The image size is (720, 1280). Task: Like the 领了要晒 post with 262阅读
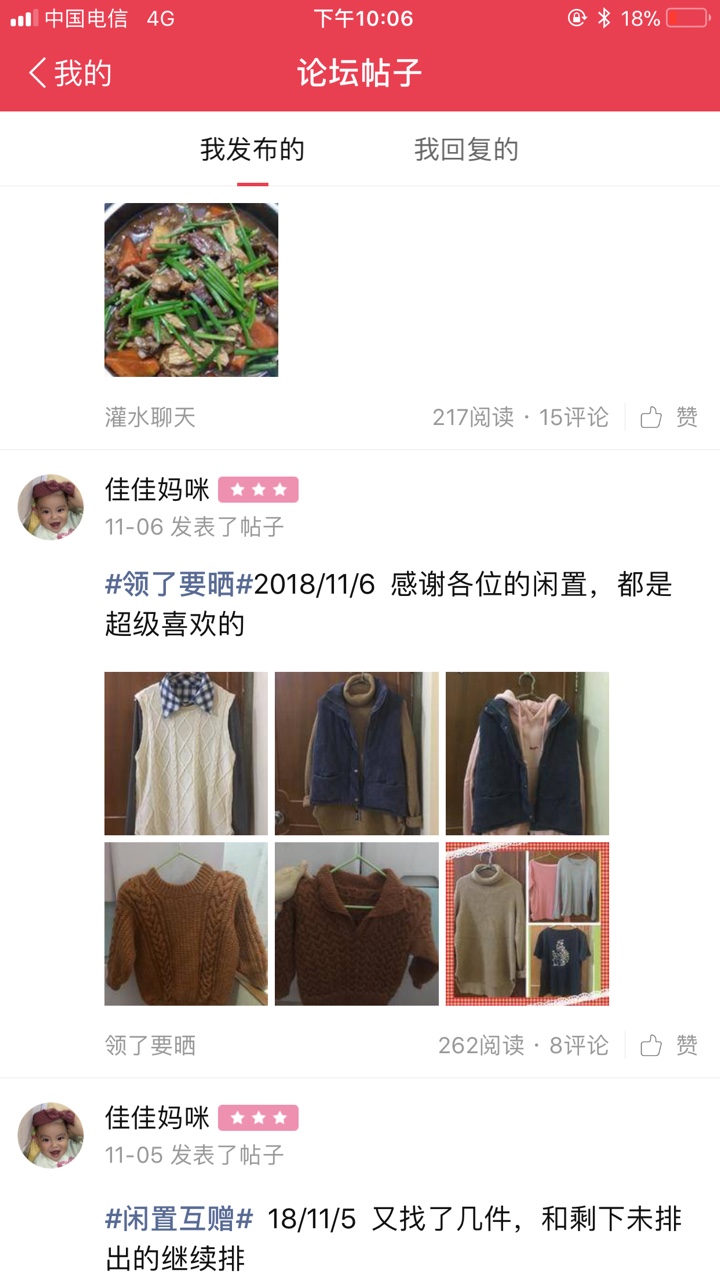point(669,1045)
